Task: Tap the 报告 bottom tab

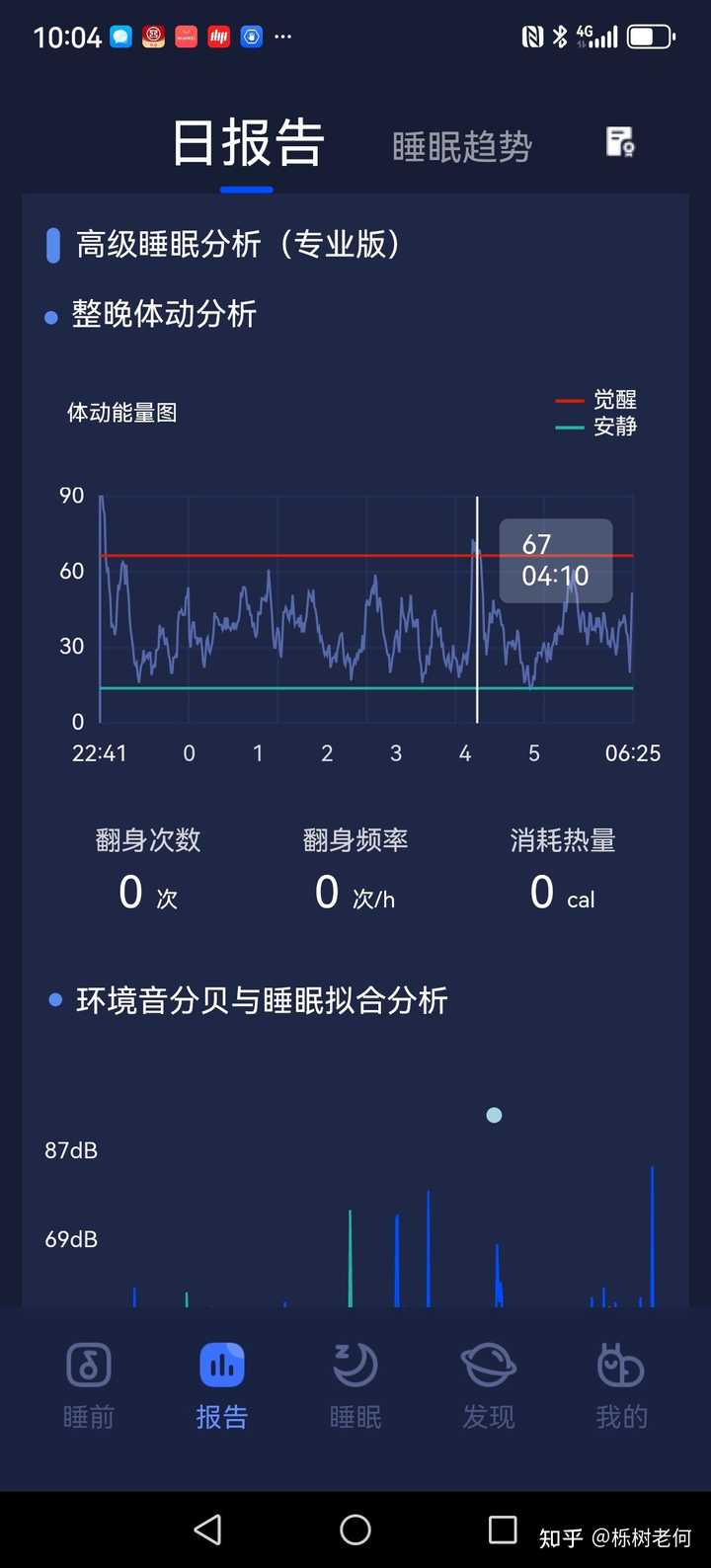Action: point(222,1385)
